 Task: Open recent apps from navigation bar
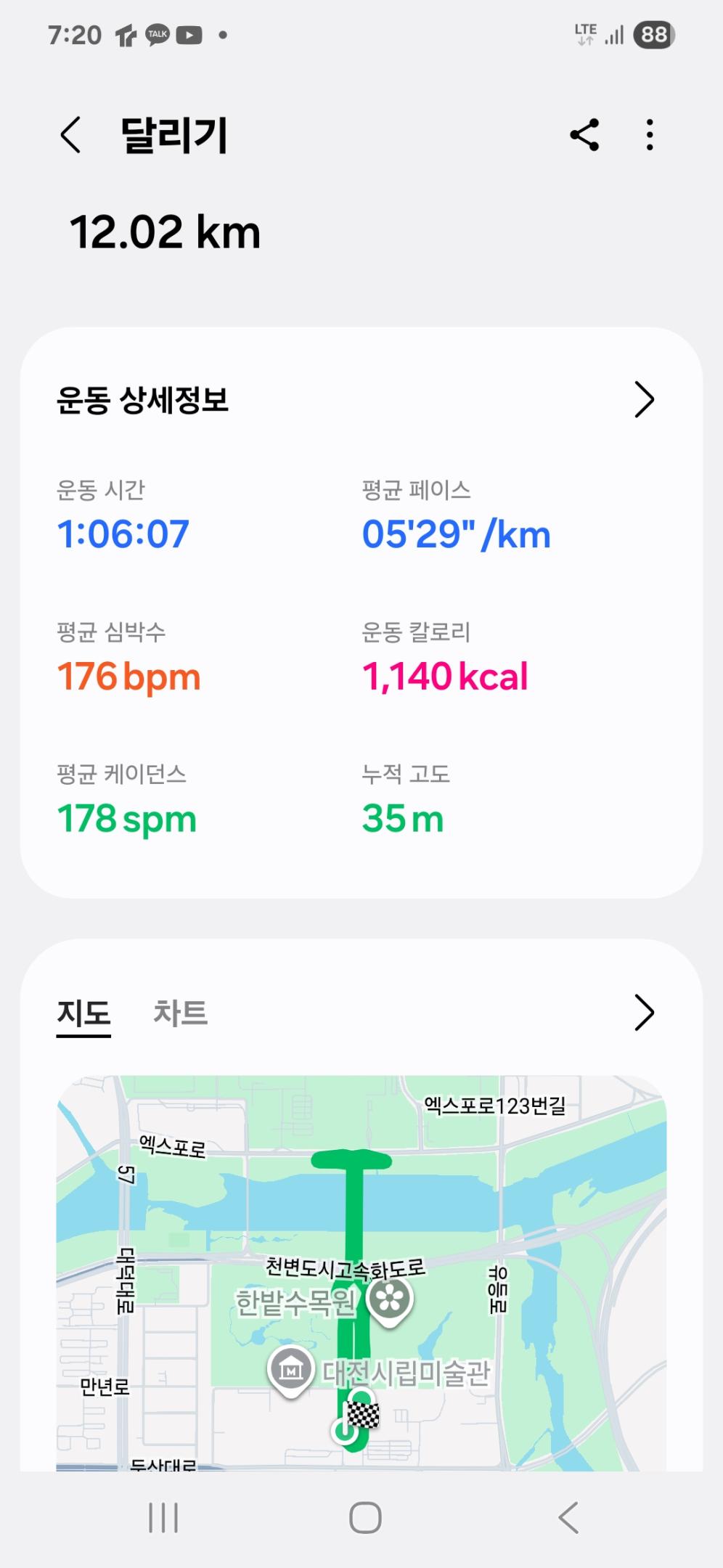(x=163, y=1518)
